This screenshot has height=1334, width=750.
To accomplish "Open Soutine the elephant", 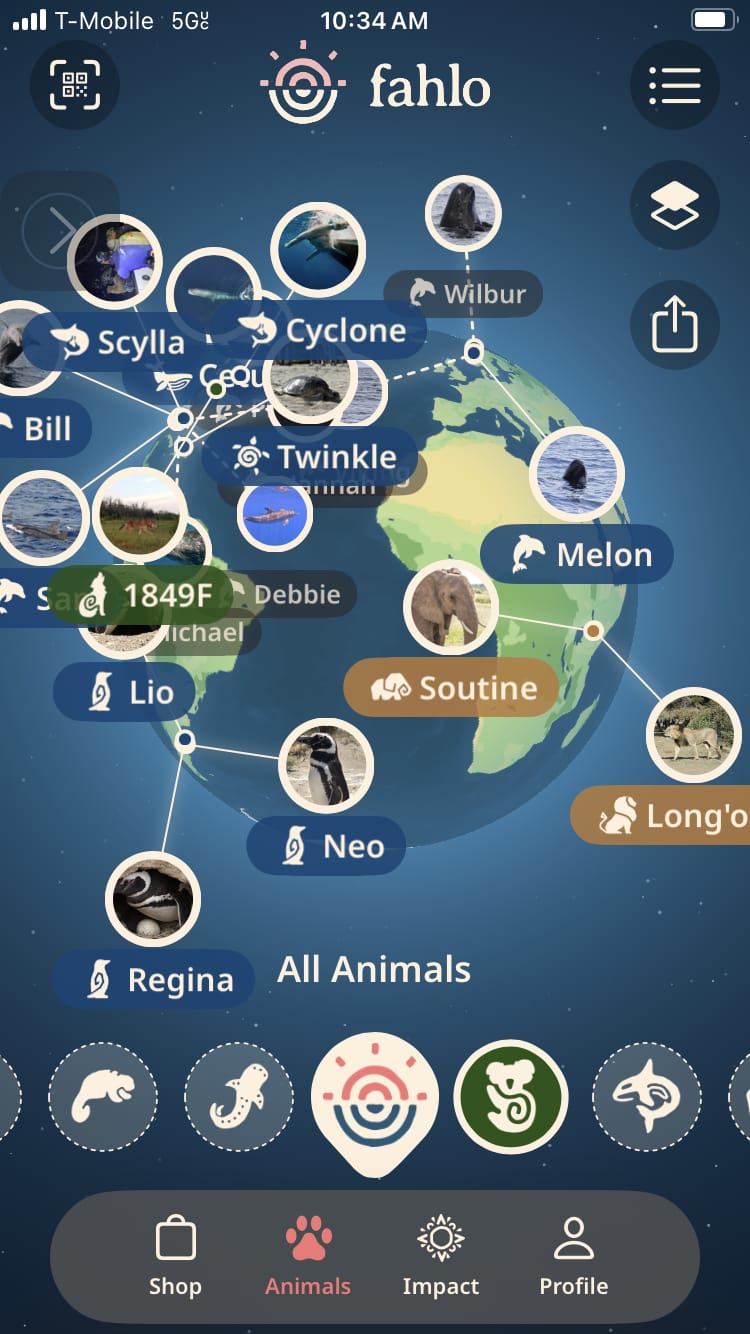I will click(x=451, y=688).
